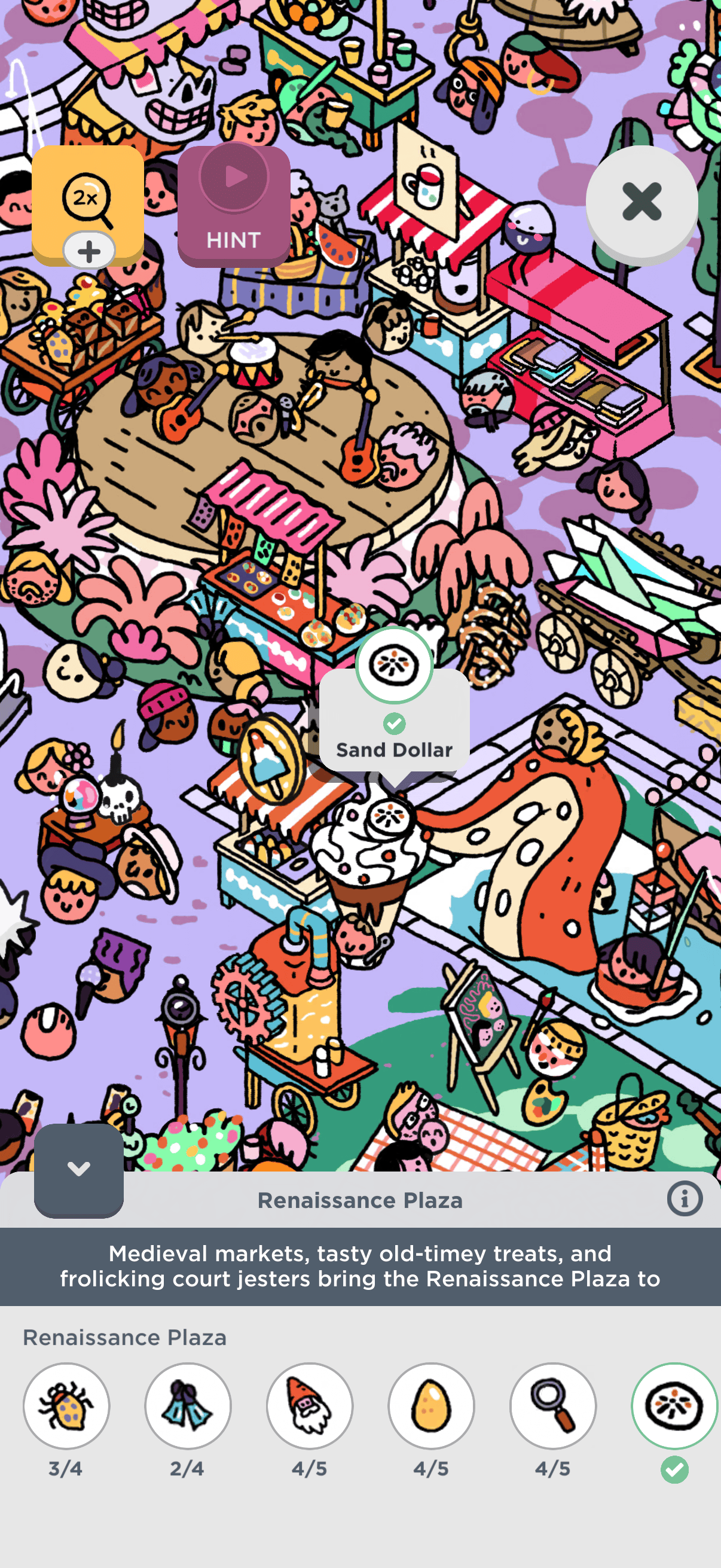Select the completed sand dollar item

point(674,1406)
